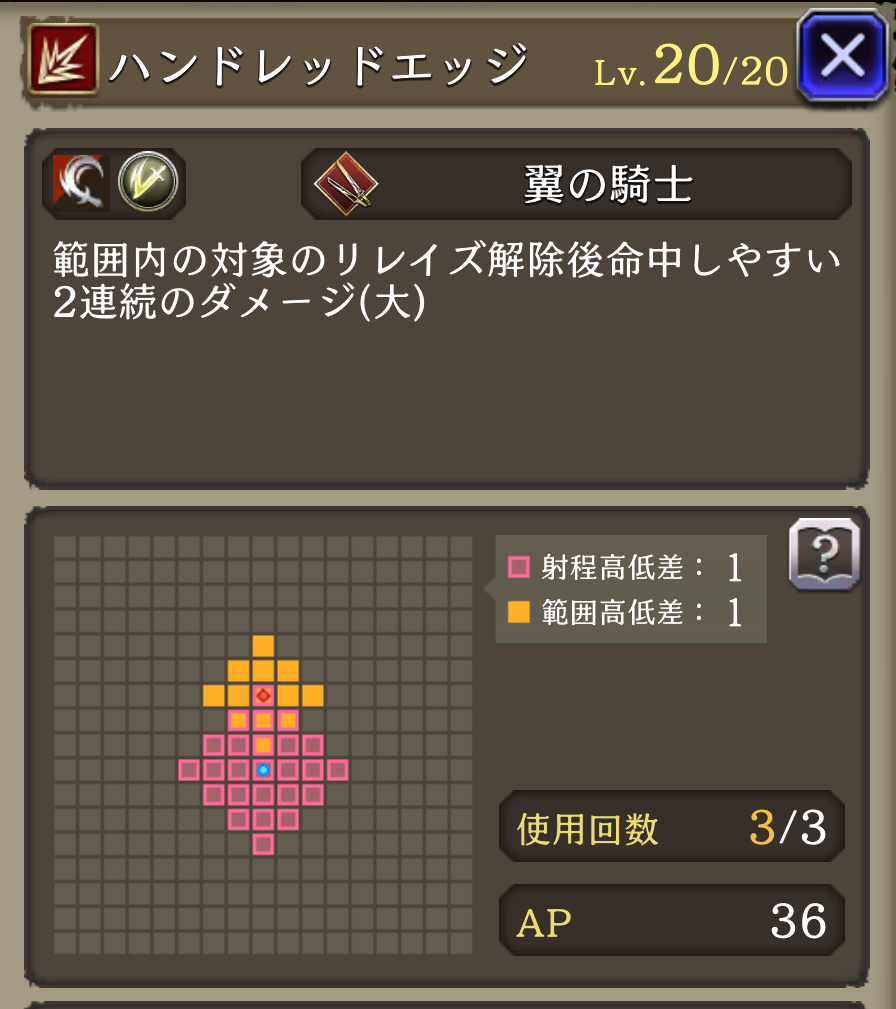Close the ハンドレッドエッジ skill detail dialog

(x=843, y=56)
